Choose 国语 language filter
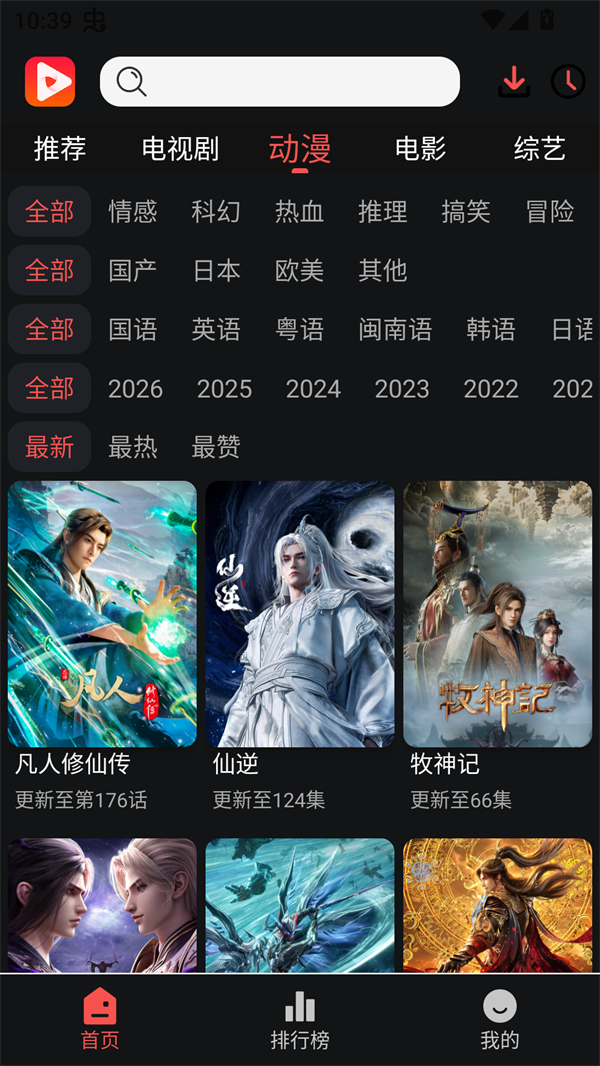This screenshot has width=600, height=1066. click(x=133, y=329)
